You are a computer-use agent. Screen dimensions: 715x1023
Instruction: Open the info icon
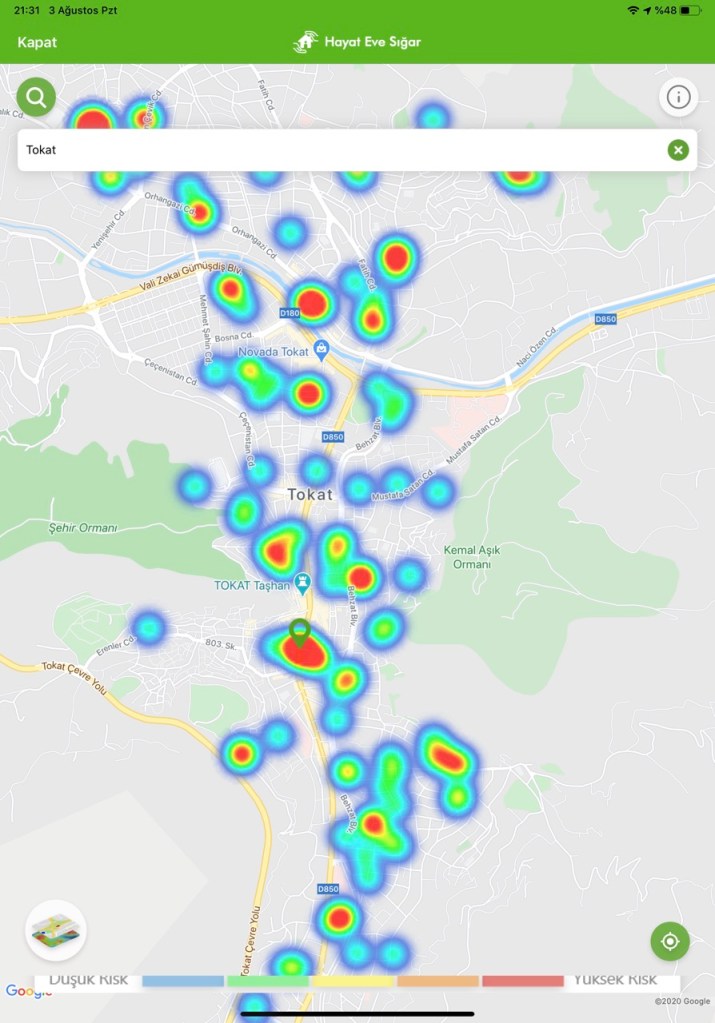[x=678, y=97]
